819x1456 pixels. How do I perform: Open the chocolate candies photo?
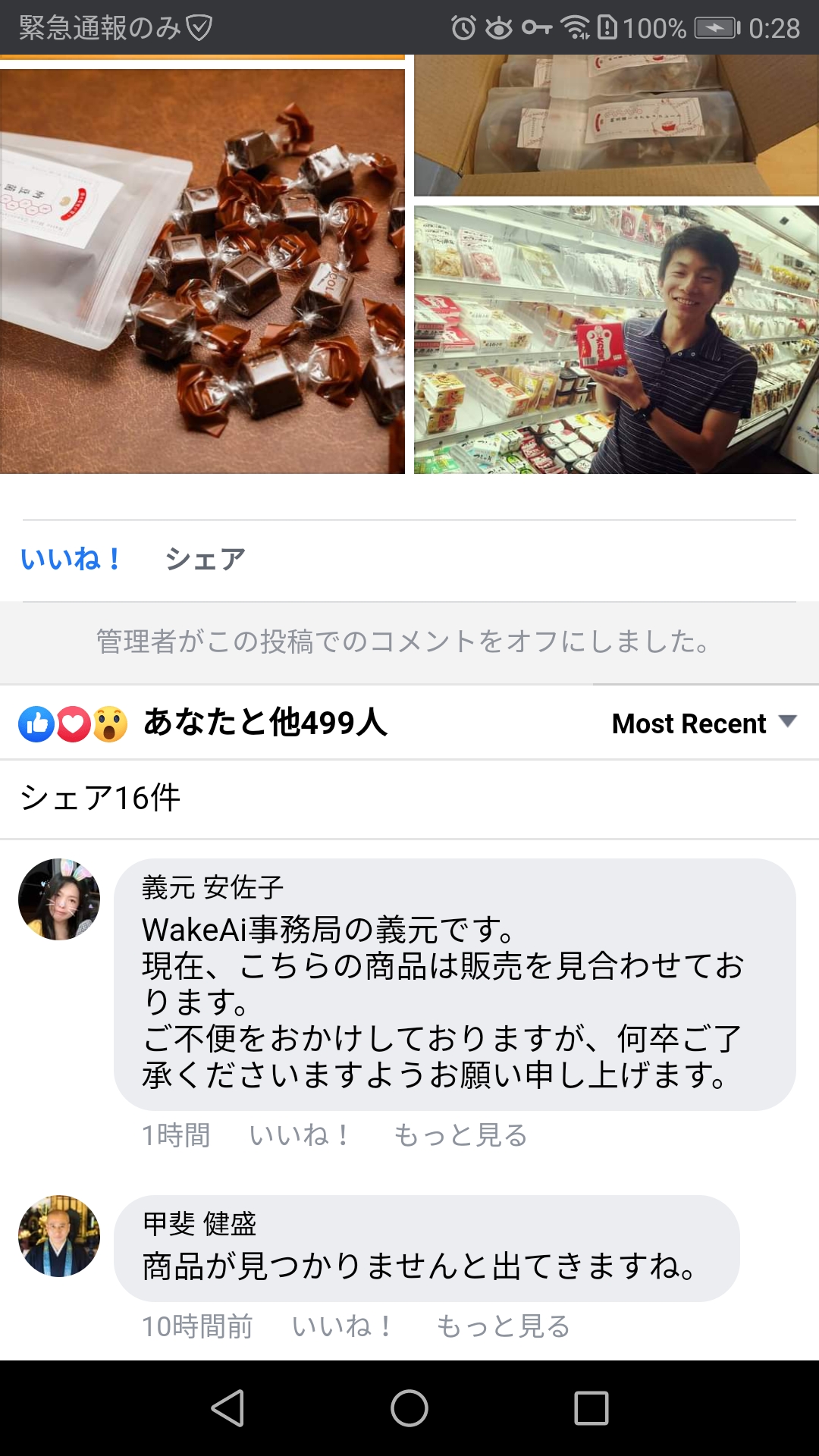[x=202, y=271]
